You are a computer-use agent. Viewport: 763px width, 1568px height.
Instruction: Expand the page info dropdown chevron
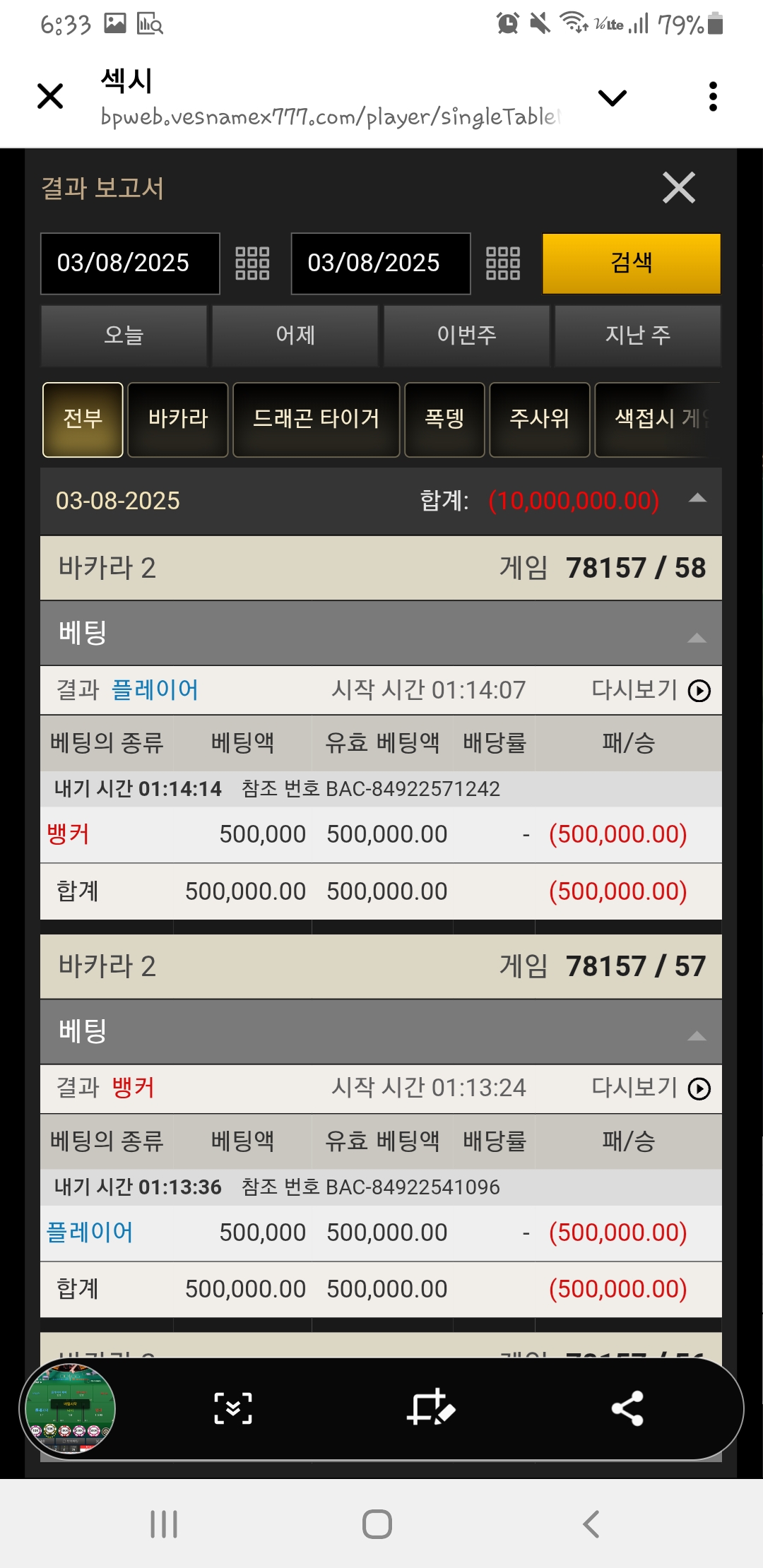612,97
